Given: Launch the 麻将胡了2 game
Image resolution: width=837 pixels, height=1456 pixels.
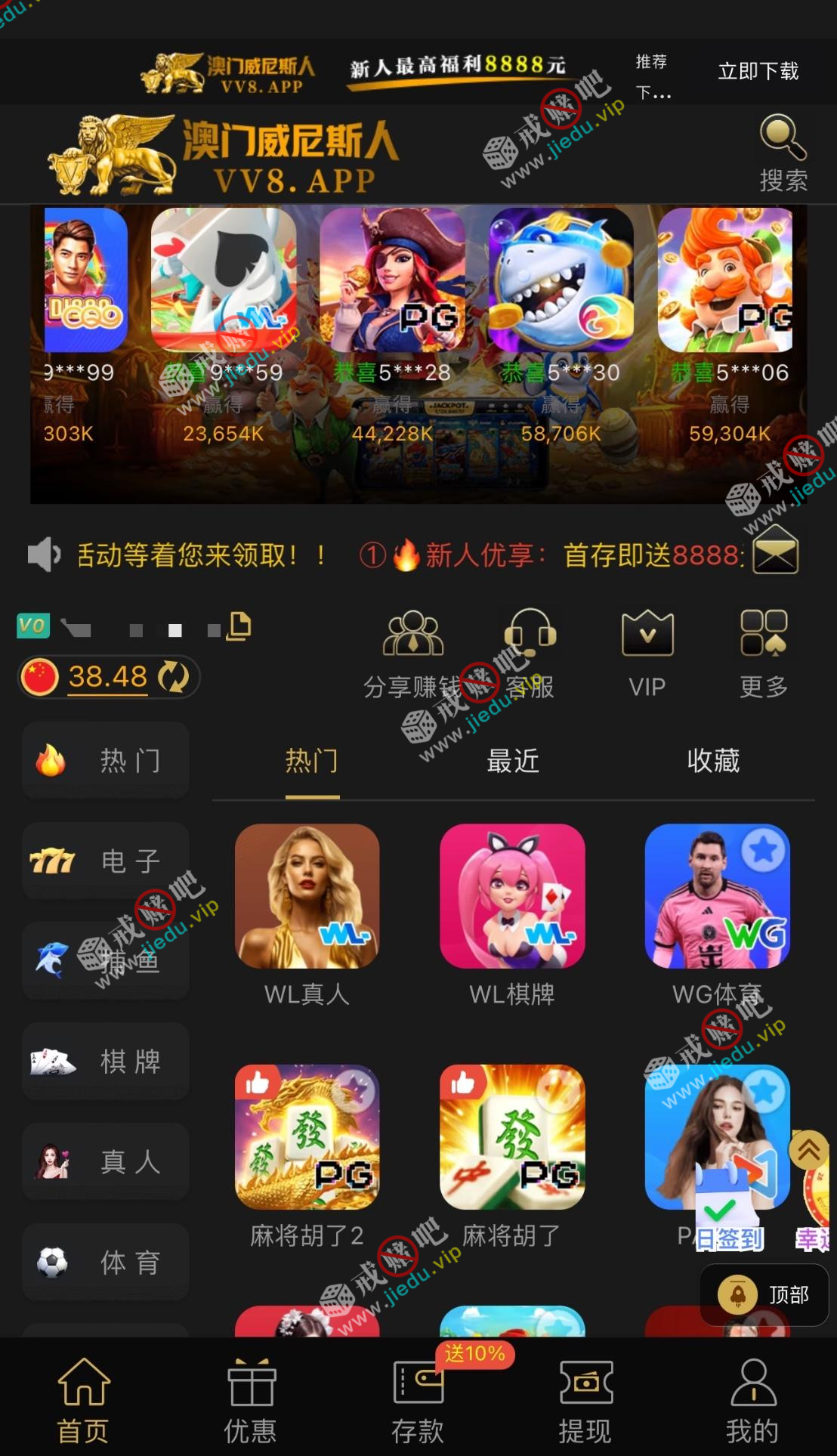Looking at the screenshot, I should [x=307, y=1137].
